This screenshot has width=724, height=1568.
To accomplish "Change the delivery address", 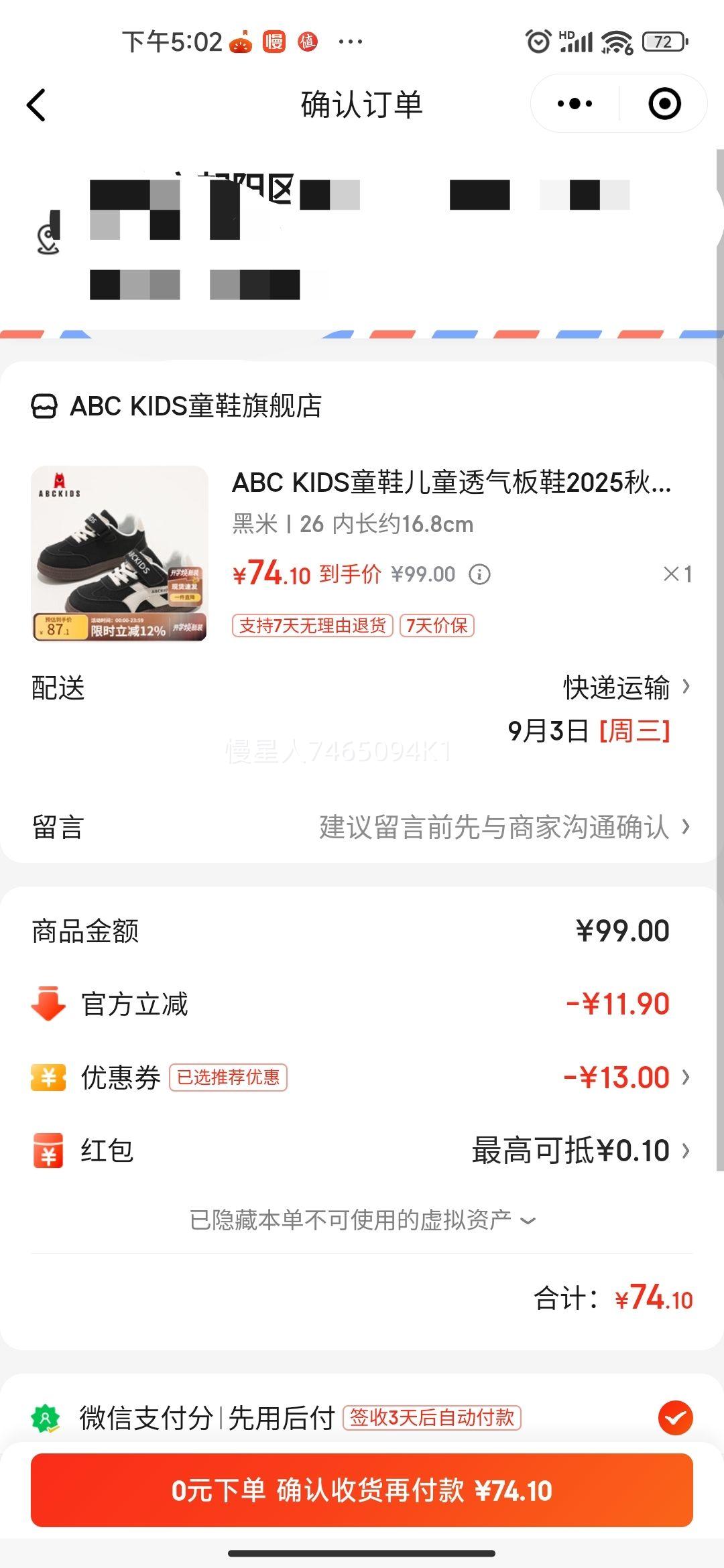I will (x=362, y=235).
